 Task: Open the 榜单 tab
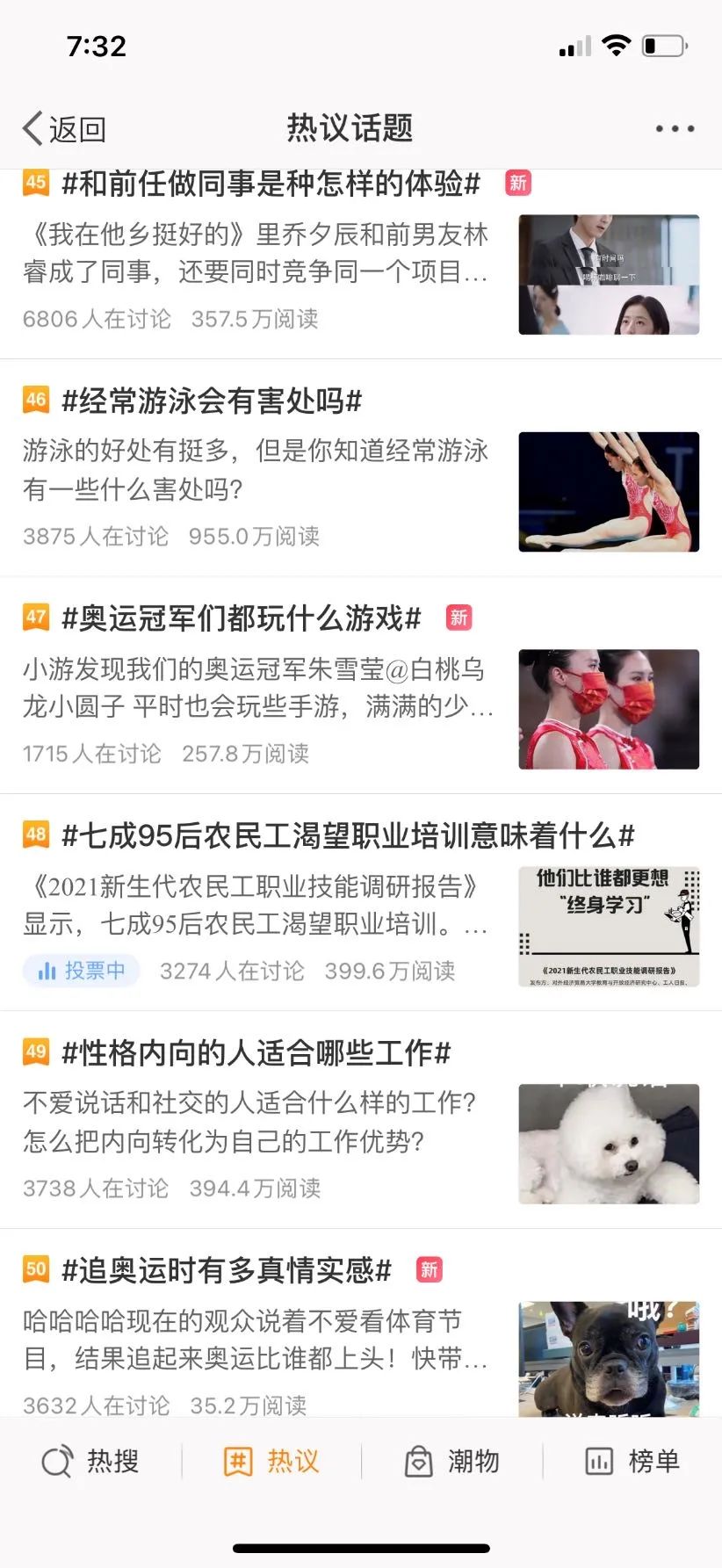click(632, 1462)
